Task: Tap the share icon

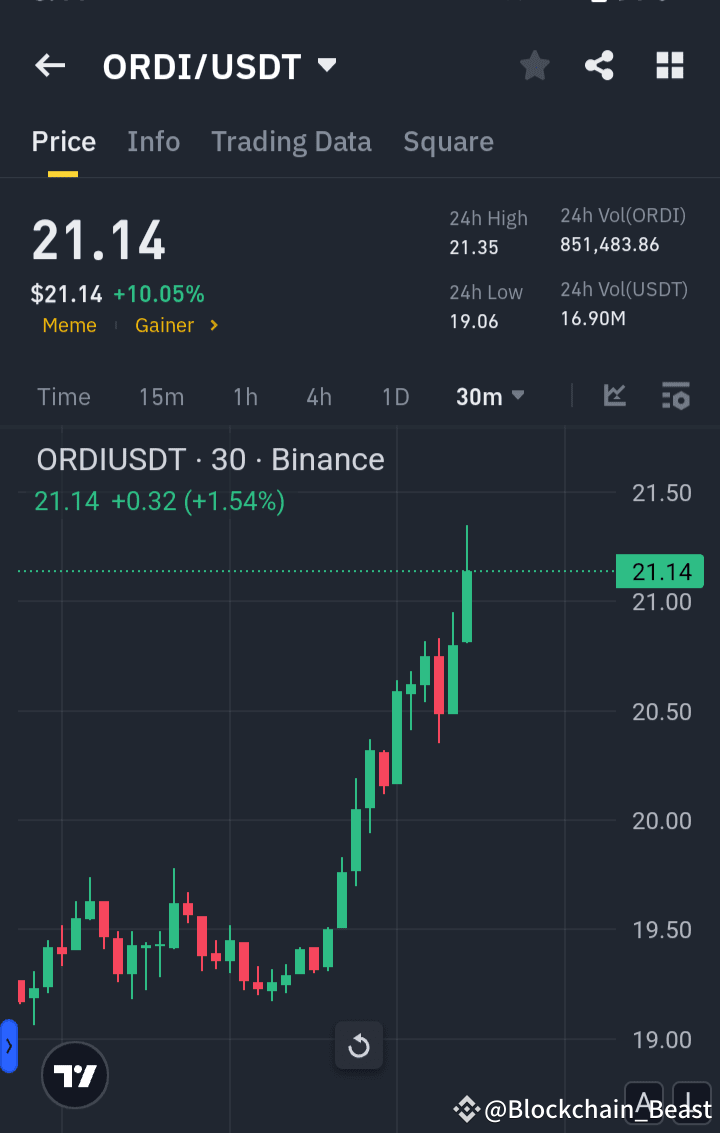Action: (x=599, y=66)
